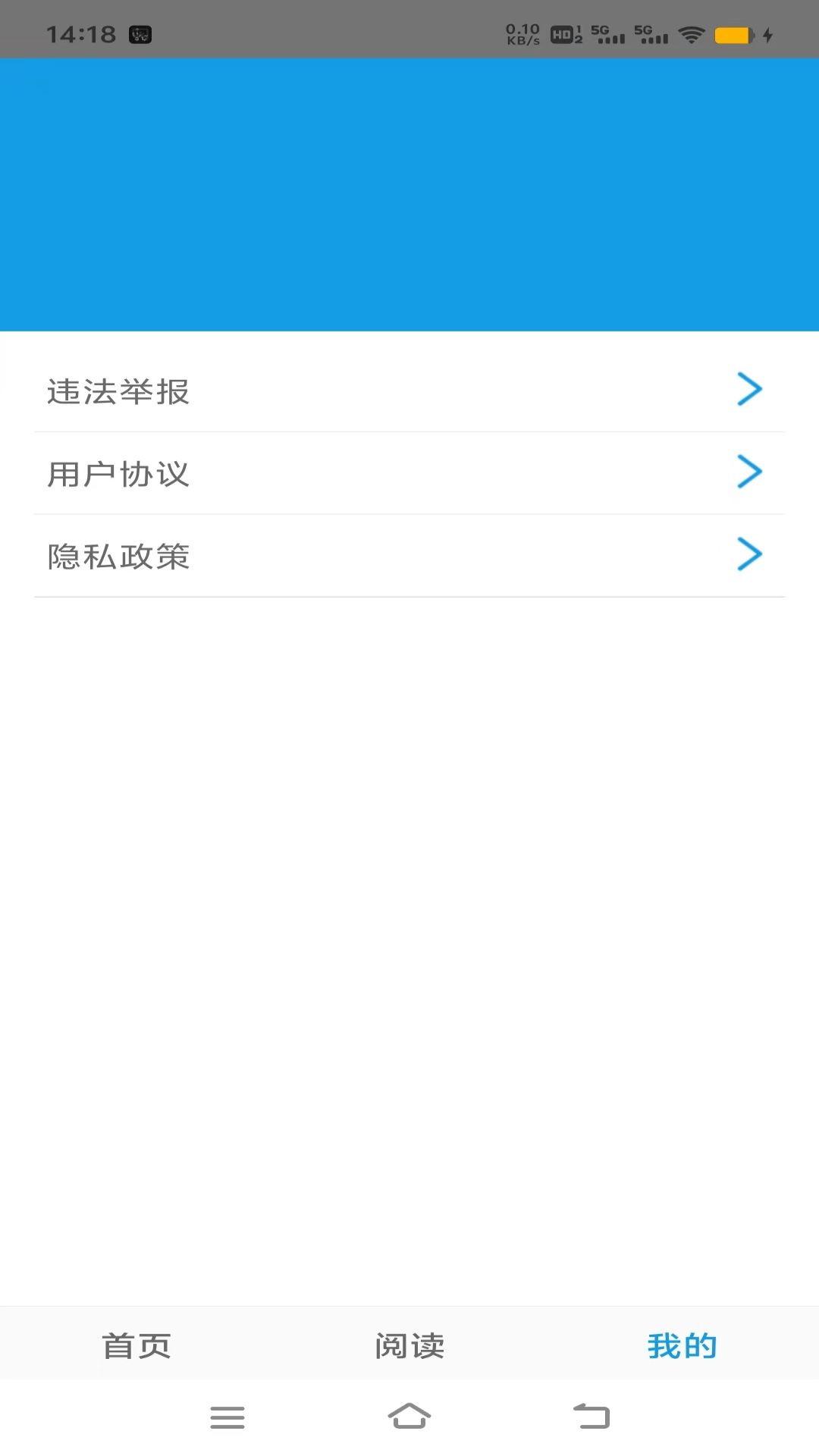Switch to the 首页 tab
The image size is (819, 1456).
(136, 1345)
